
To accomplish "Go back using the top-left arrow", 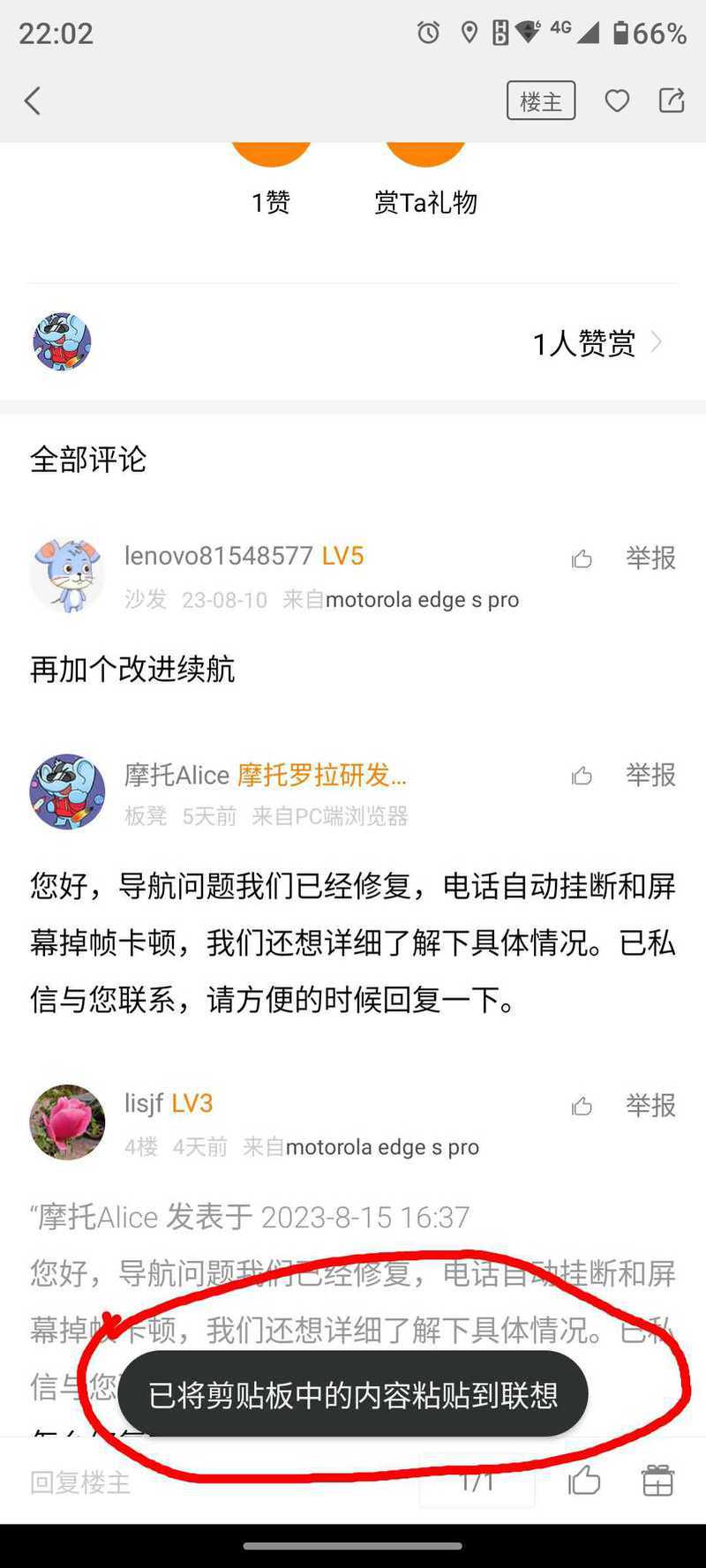I will coord(33,101).
